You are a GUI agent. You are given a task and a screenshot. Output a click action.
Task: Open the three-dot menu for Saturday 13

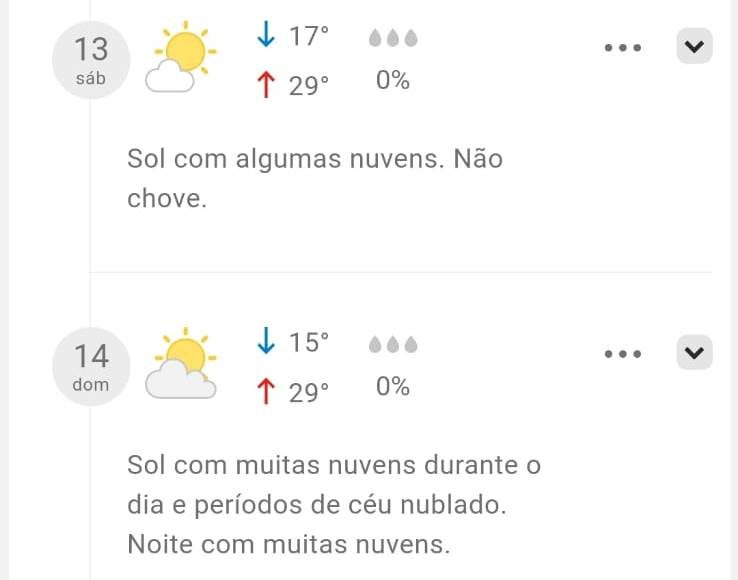(x=623, y=47)
